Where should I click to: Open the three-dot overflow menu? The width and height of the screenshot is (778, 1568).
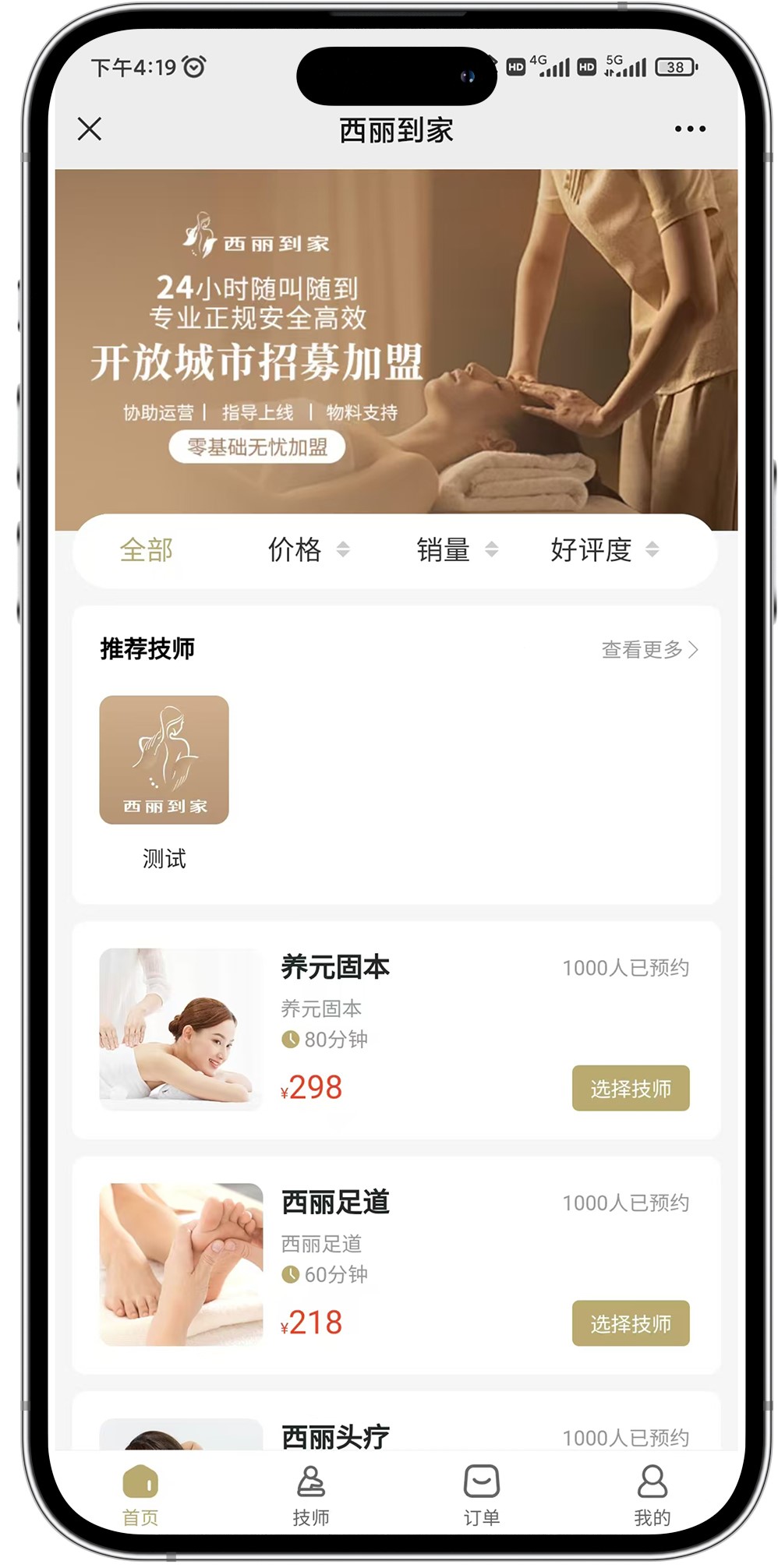click(x=690, y=129)
